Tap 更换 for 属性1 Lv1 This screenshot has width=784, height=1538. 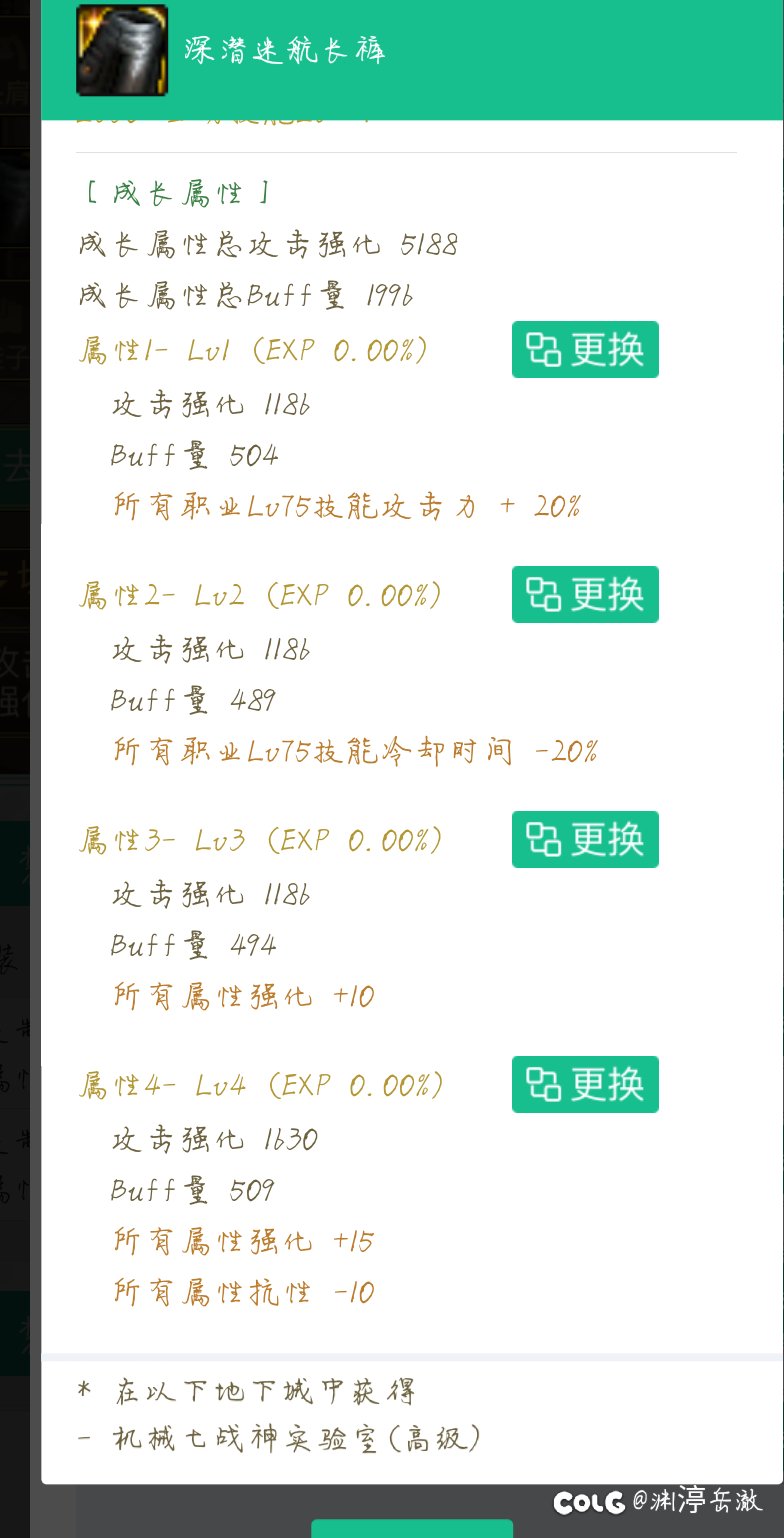pos(585,349)
